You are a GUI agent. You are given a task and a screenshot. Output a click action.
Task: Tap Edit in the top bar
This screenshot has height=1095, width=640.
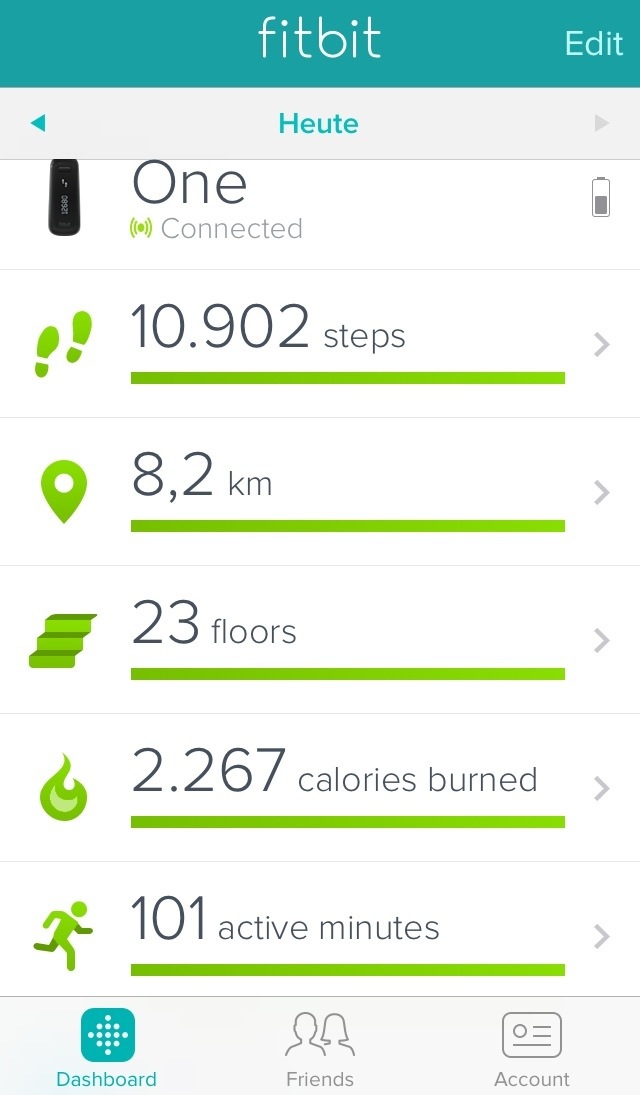tap(593, 43)
